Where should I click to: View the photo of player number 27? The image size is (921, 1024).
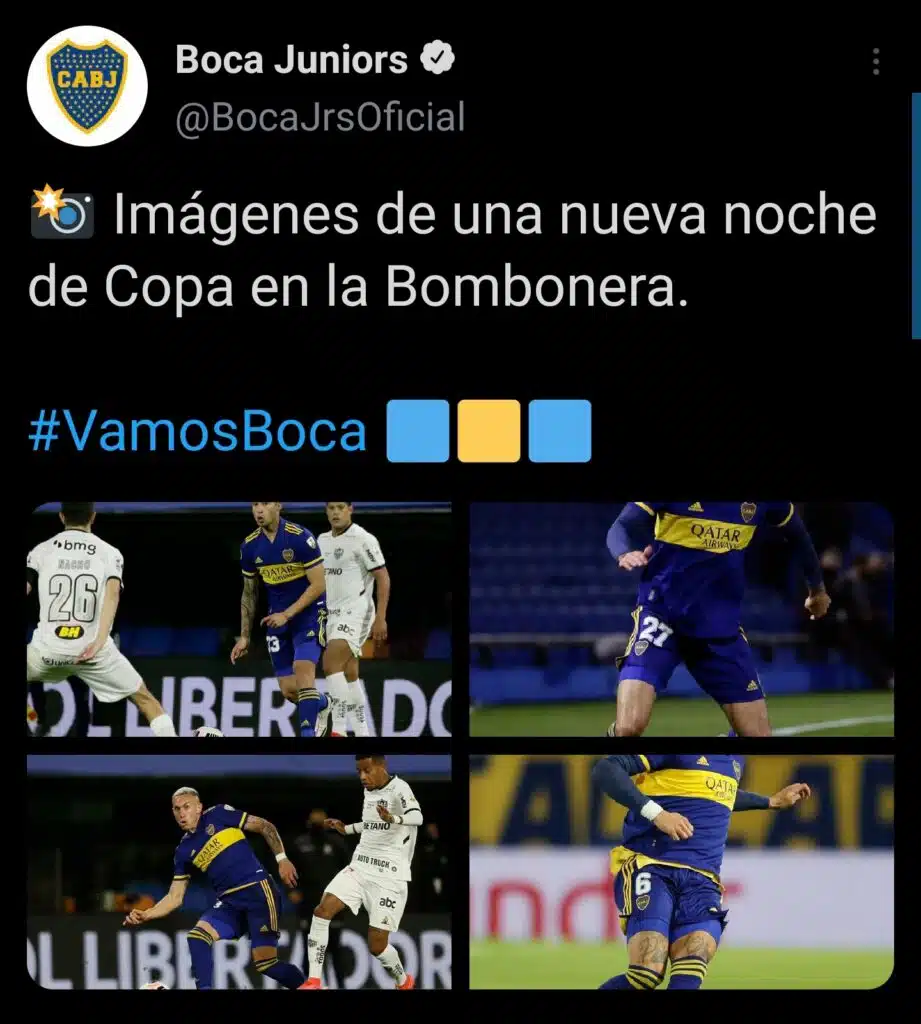681,619
